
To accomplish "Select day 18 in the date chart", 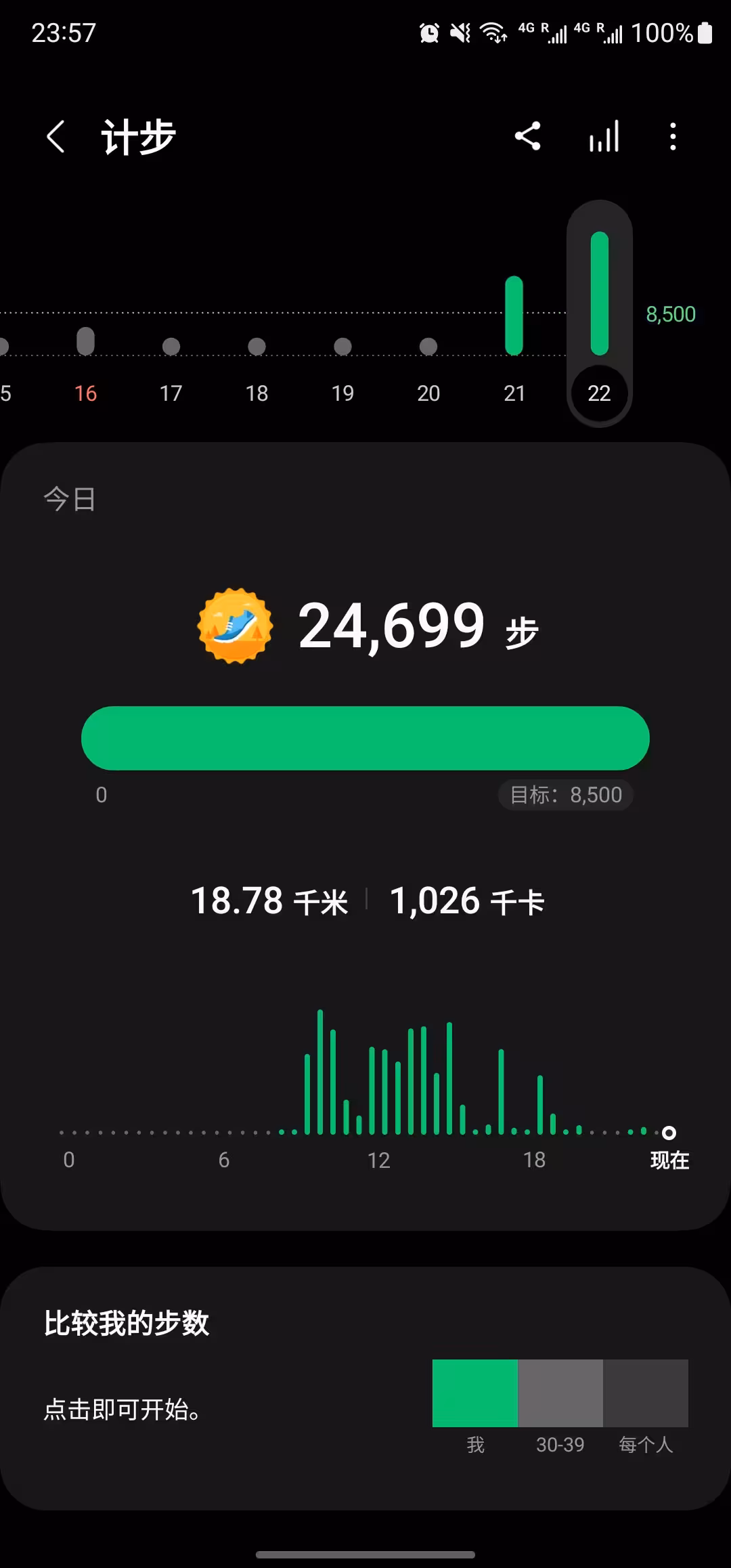I will 257,393.
